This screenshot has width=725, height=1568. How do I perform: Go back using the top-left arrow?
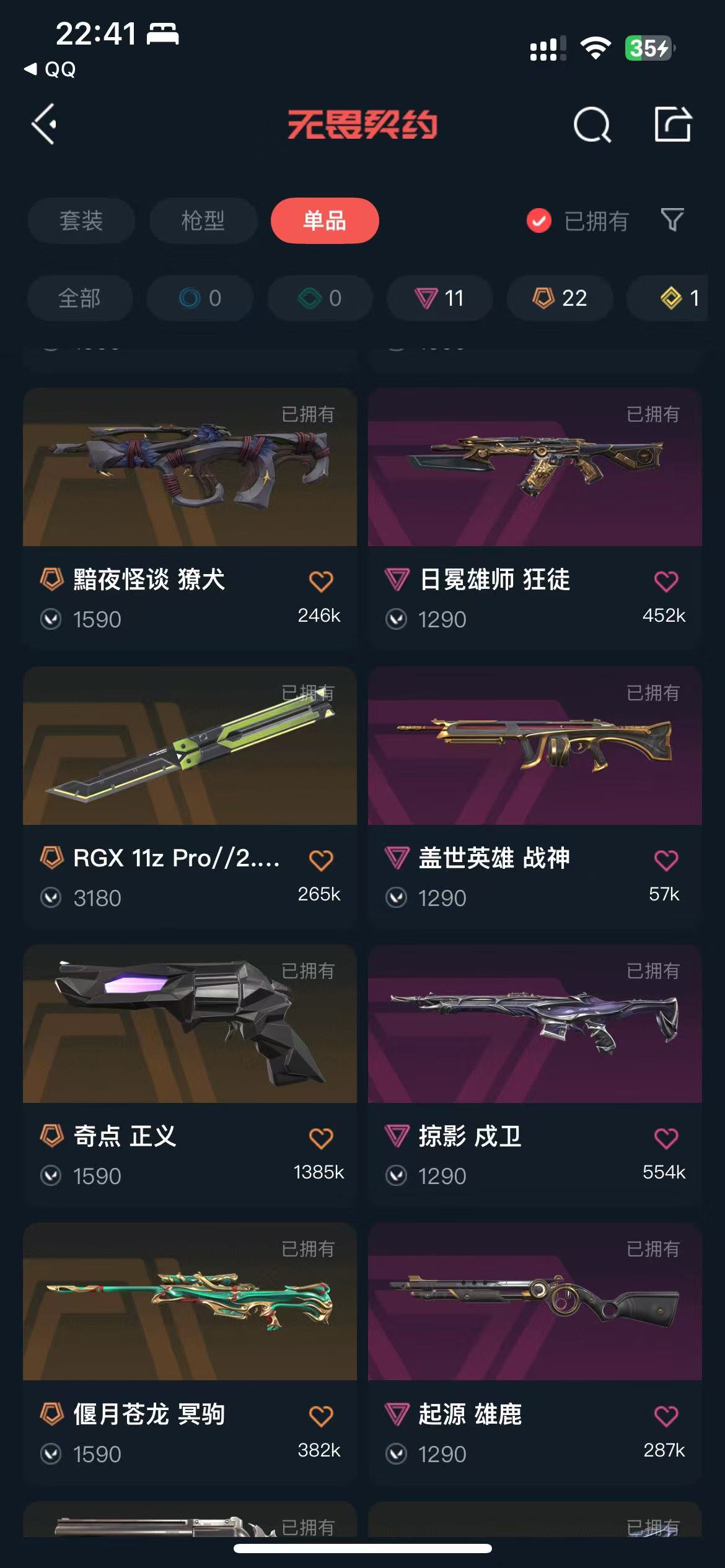[x=45, y=124]
